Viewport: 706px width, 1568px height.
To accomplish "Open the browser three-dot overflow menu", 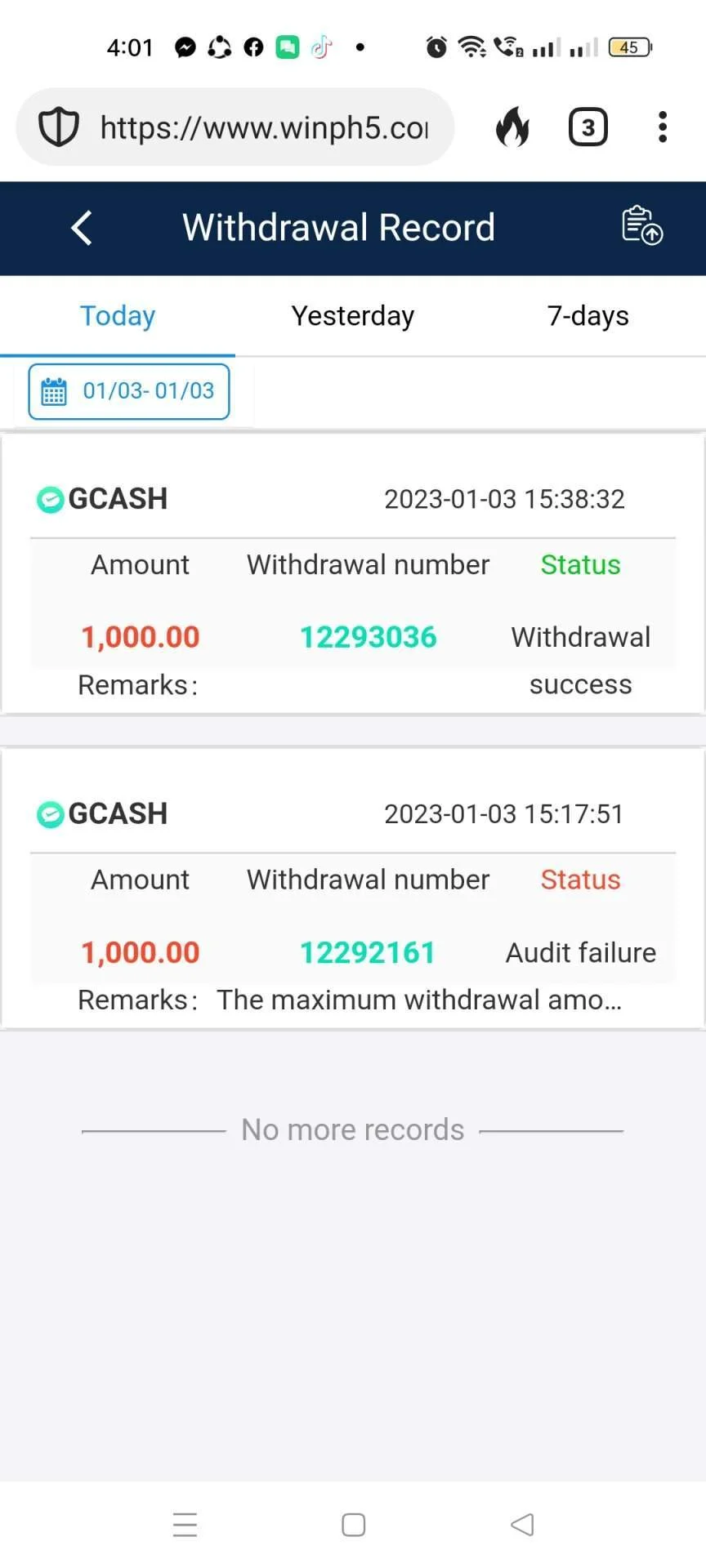I will (x=663, y=127).
